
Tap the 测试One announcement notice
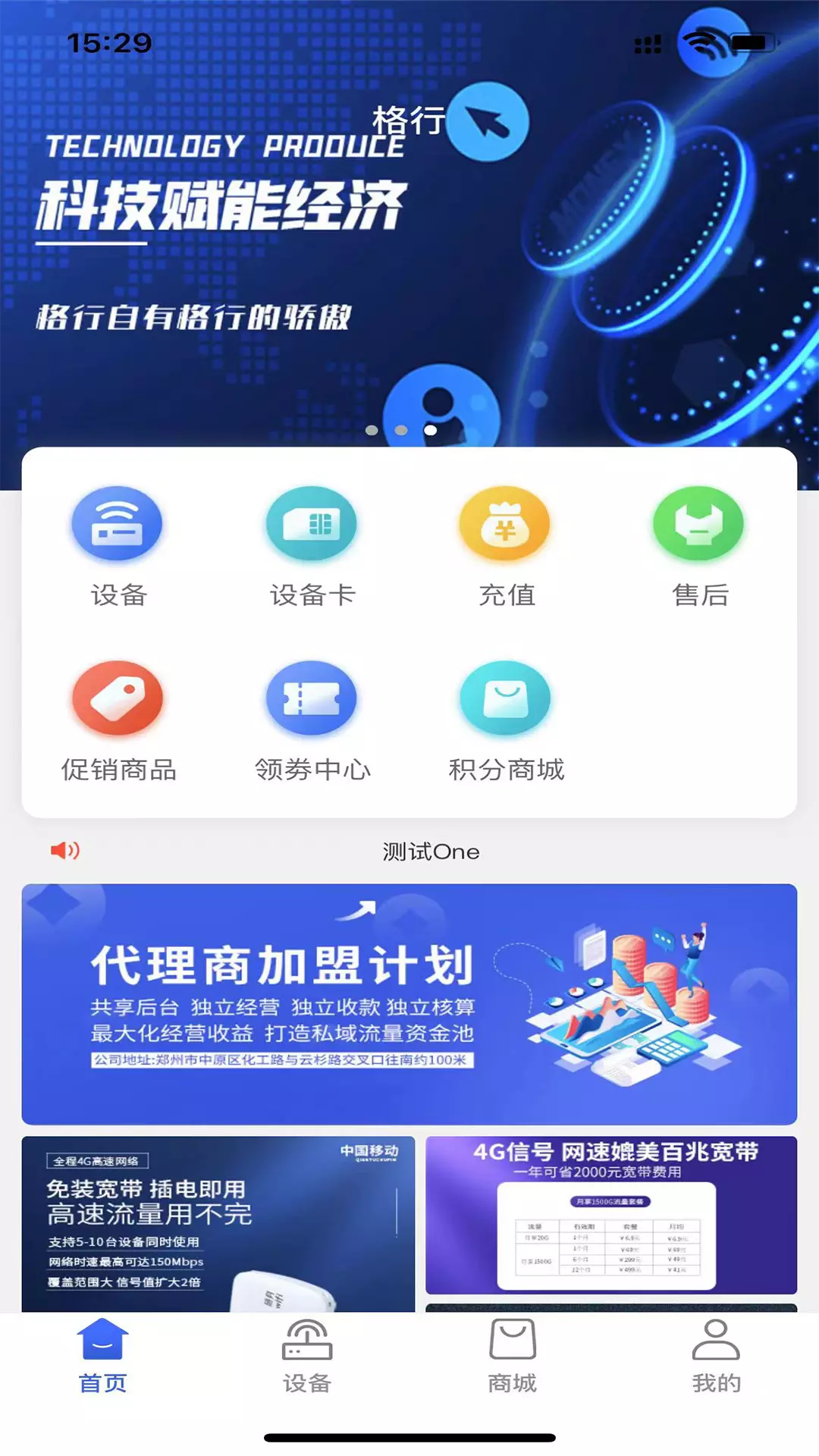(431, 852)
